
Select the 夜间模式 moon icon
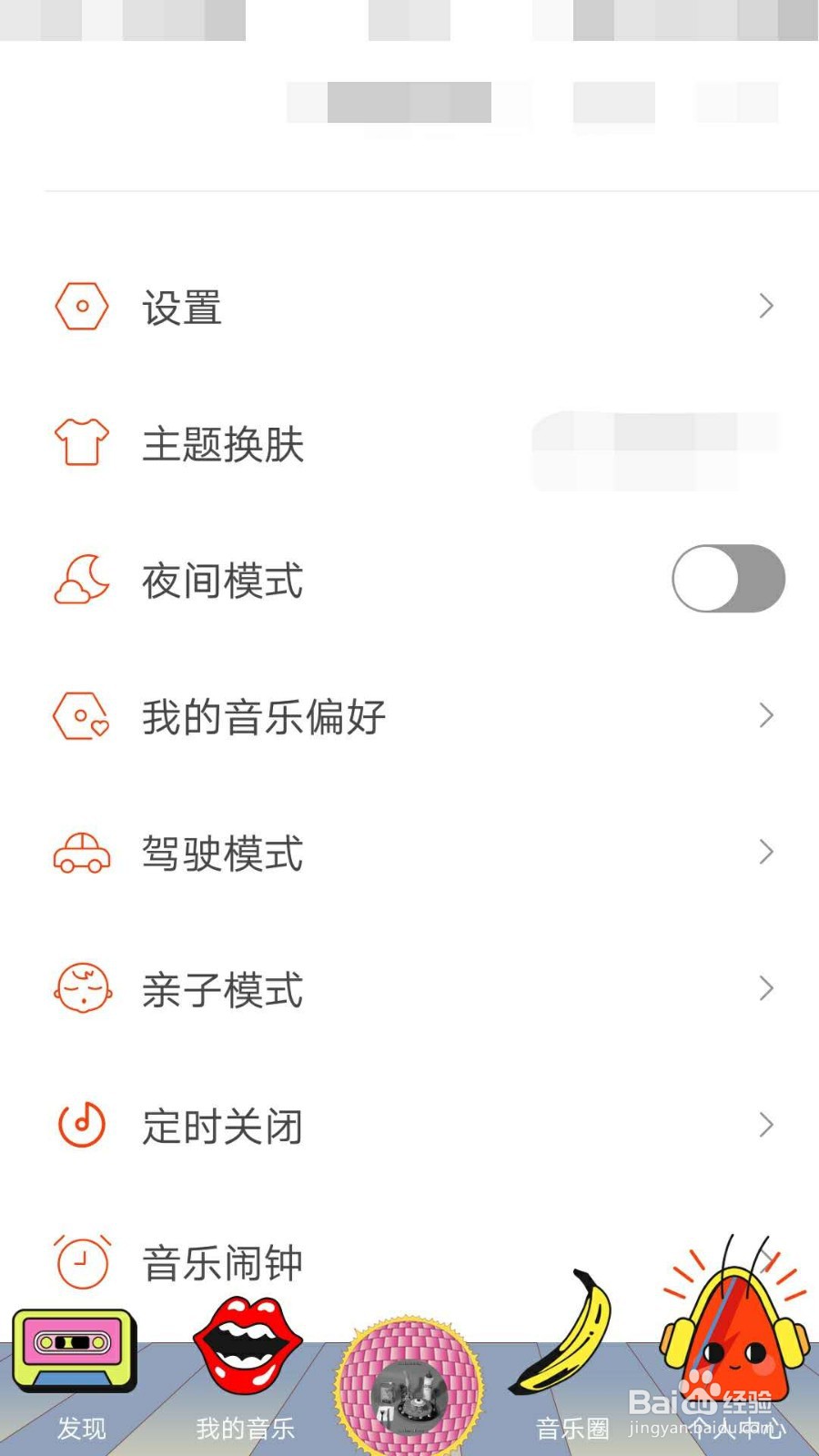click(81, 579)
